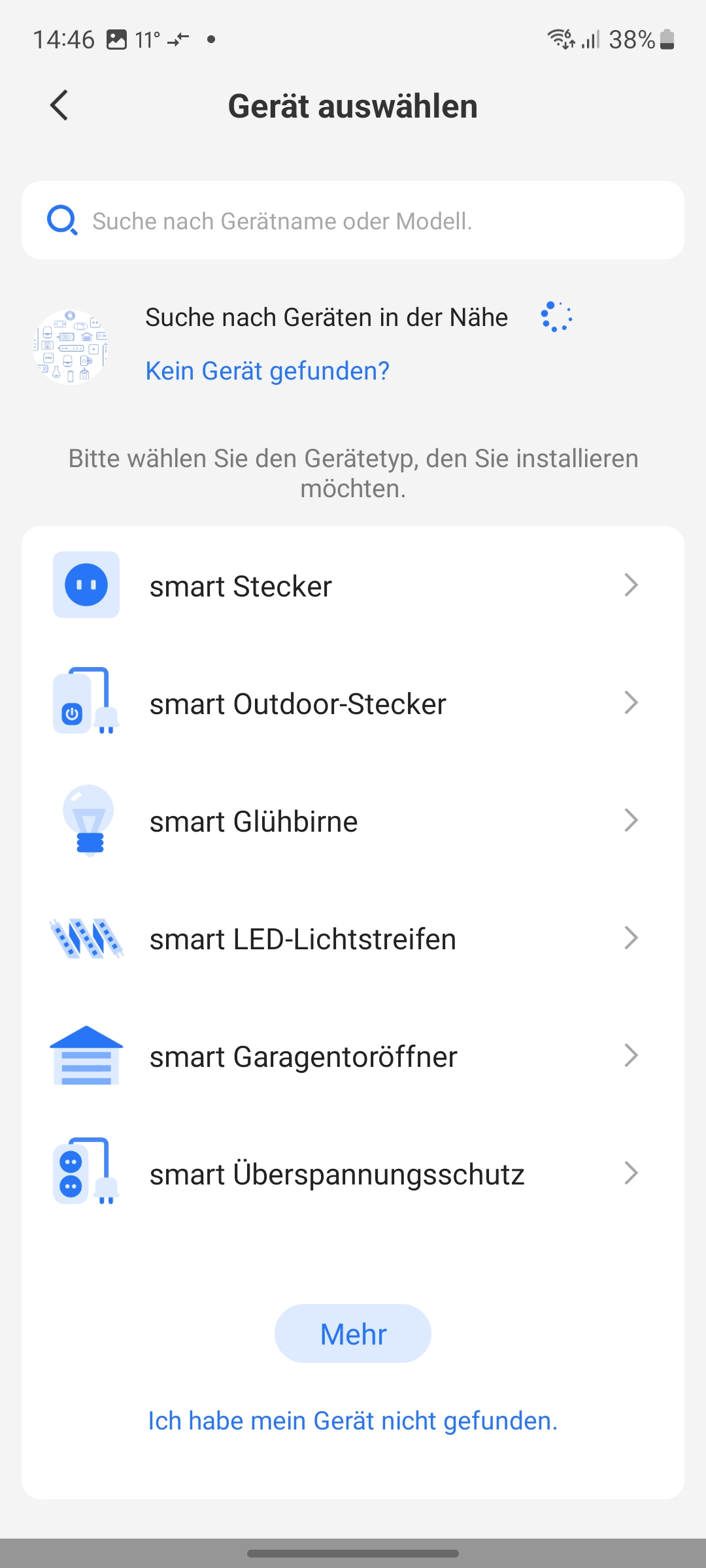This screenshot has height=1568, width=706.
Task: Open the "Kein Gerät gefunden?" link
Action: [267, 371]
